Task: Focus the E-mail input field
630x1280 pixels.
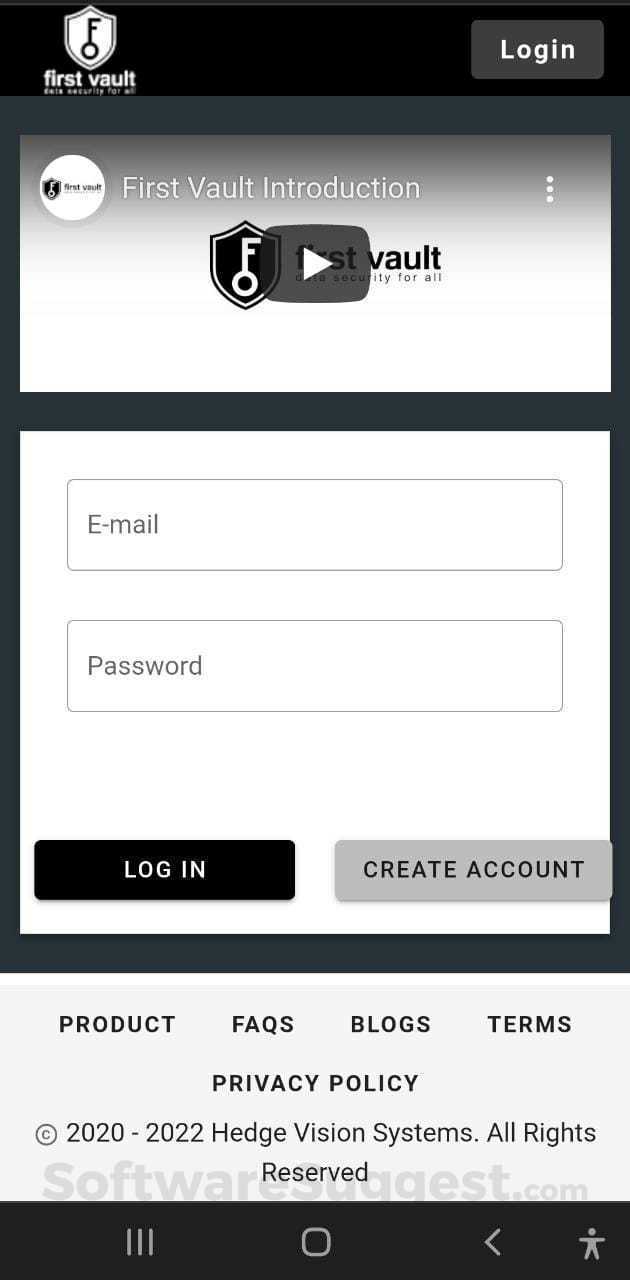Action: (x=314, y=525)
